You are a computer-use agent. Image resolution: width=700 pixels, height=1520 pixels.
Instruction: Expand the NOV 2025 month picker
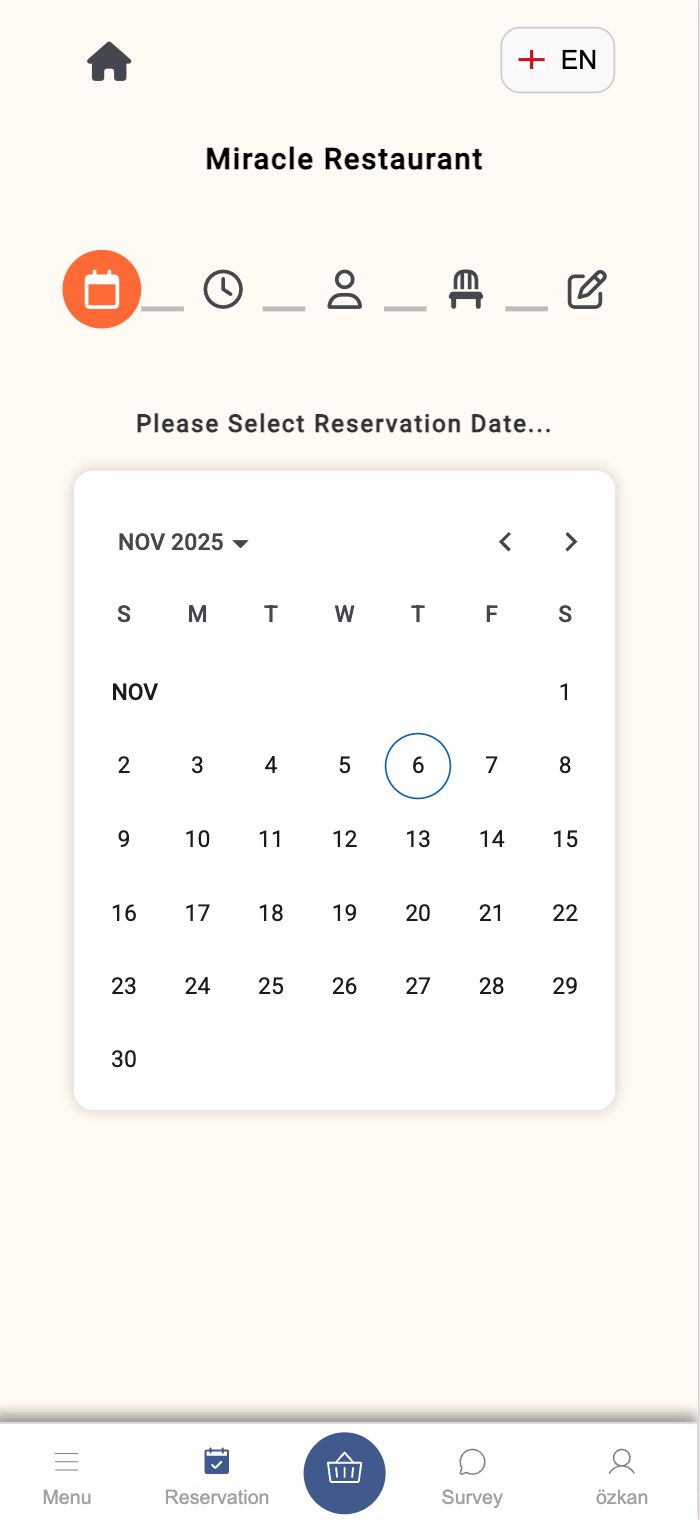pos(183,542)
